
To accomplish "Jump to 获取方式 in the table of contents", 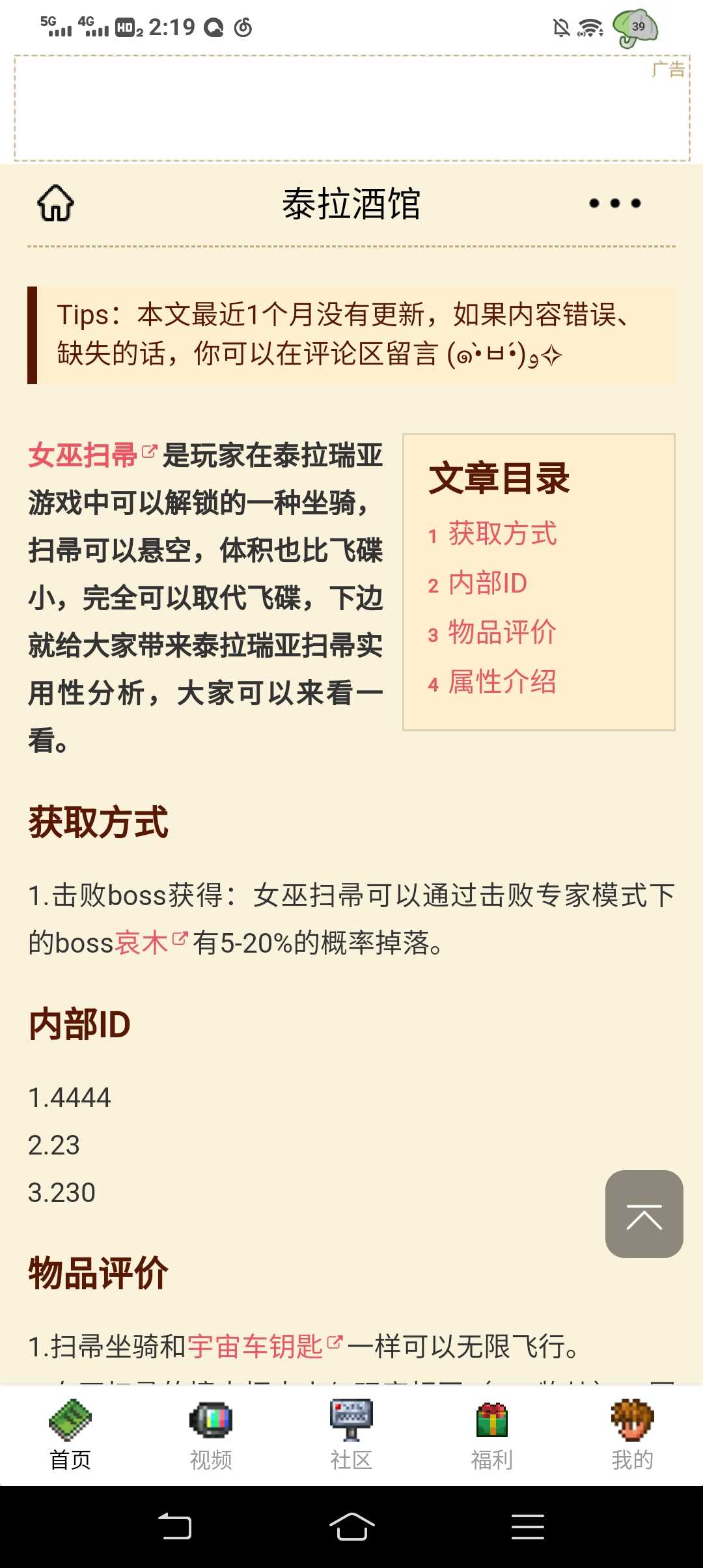I will 502,534.
